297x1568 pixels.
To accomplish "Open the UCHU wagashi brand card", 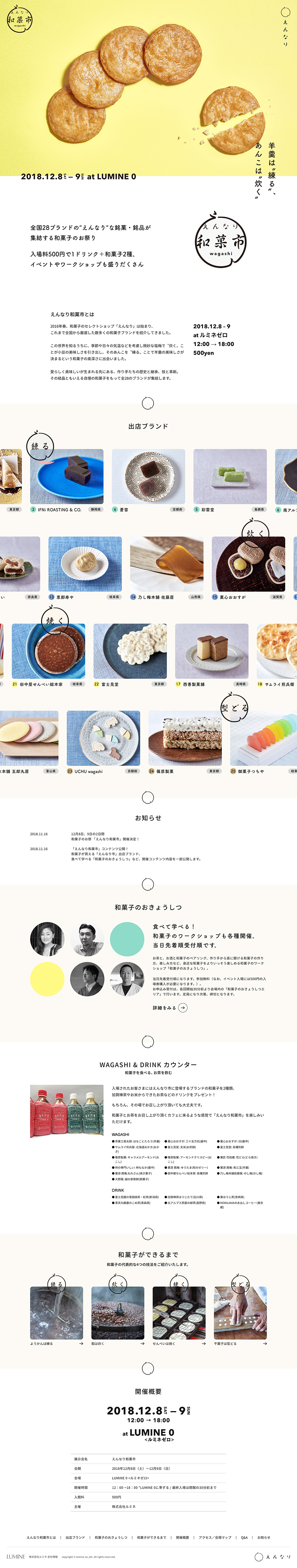I will [103, 738].
